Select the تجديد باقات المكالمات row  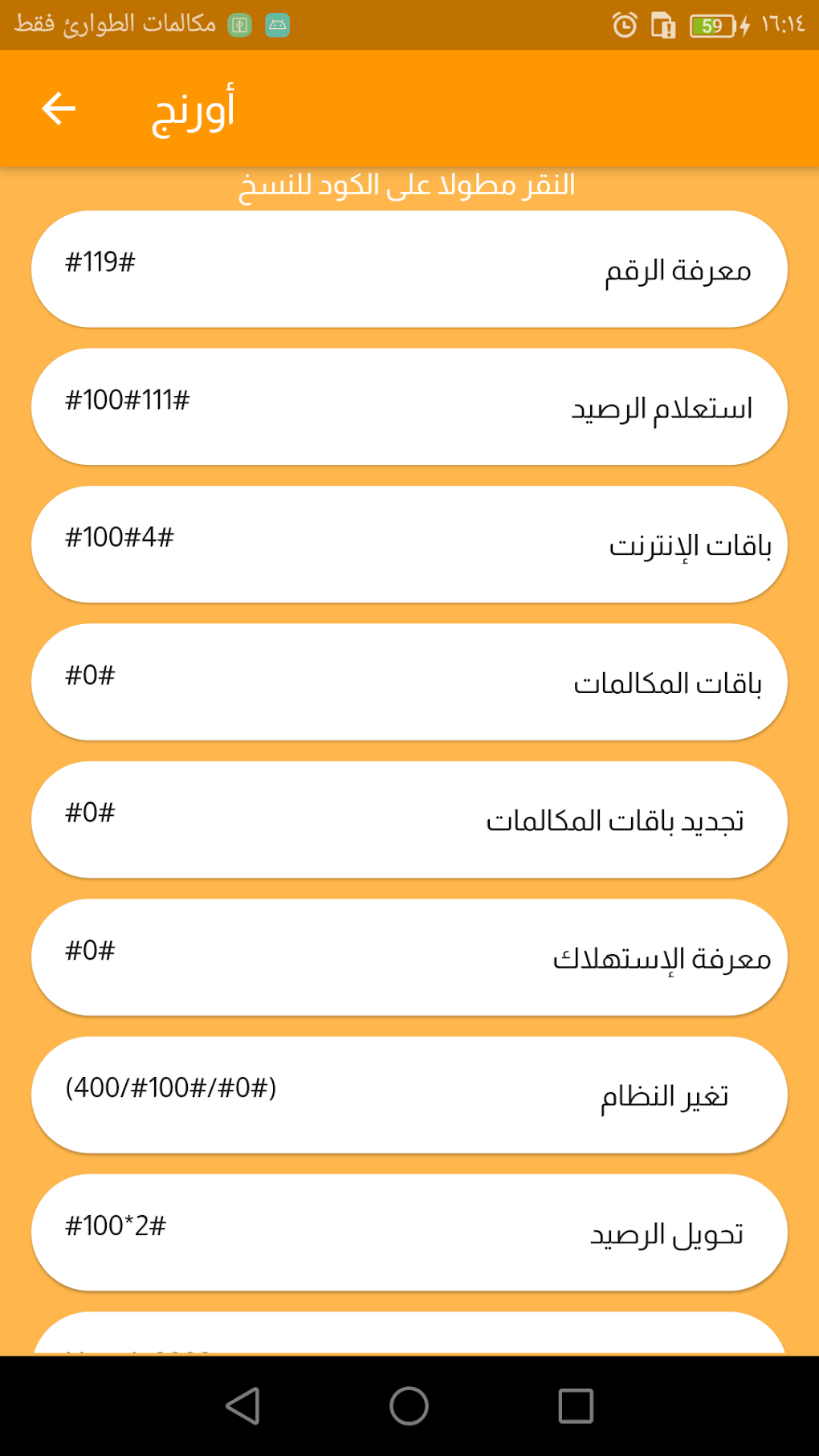[x=409, y=820]
